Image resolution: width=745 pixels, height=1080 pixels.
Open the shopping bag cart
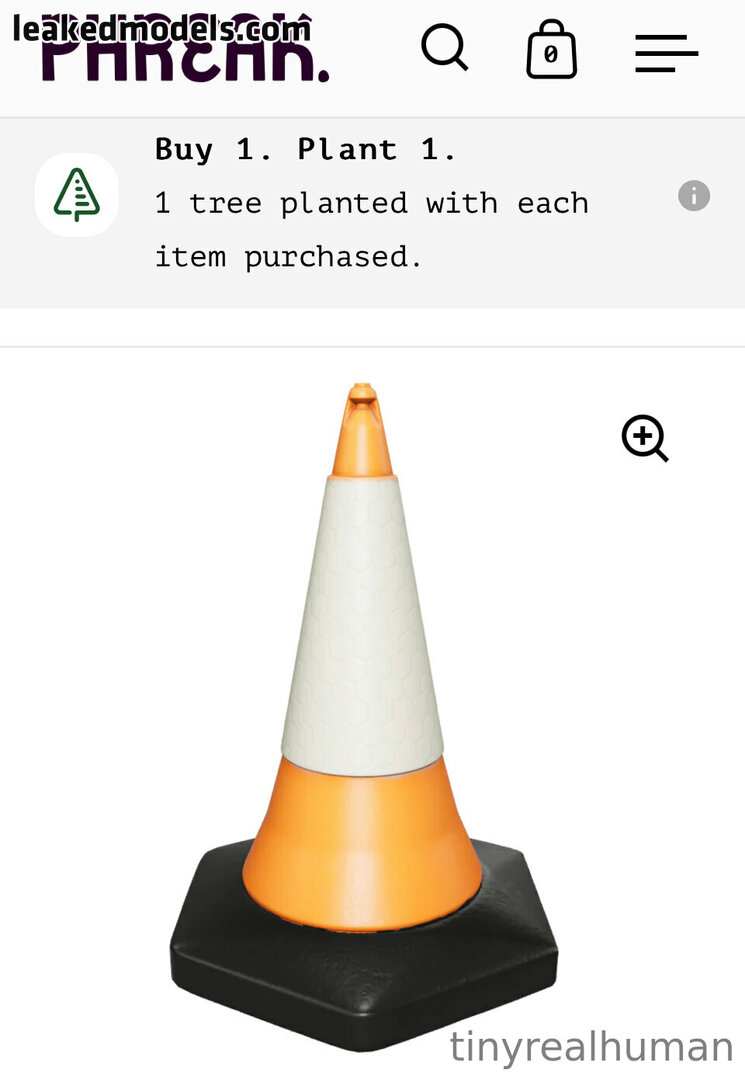tap(551, 50)
